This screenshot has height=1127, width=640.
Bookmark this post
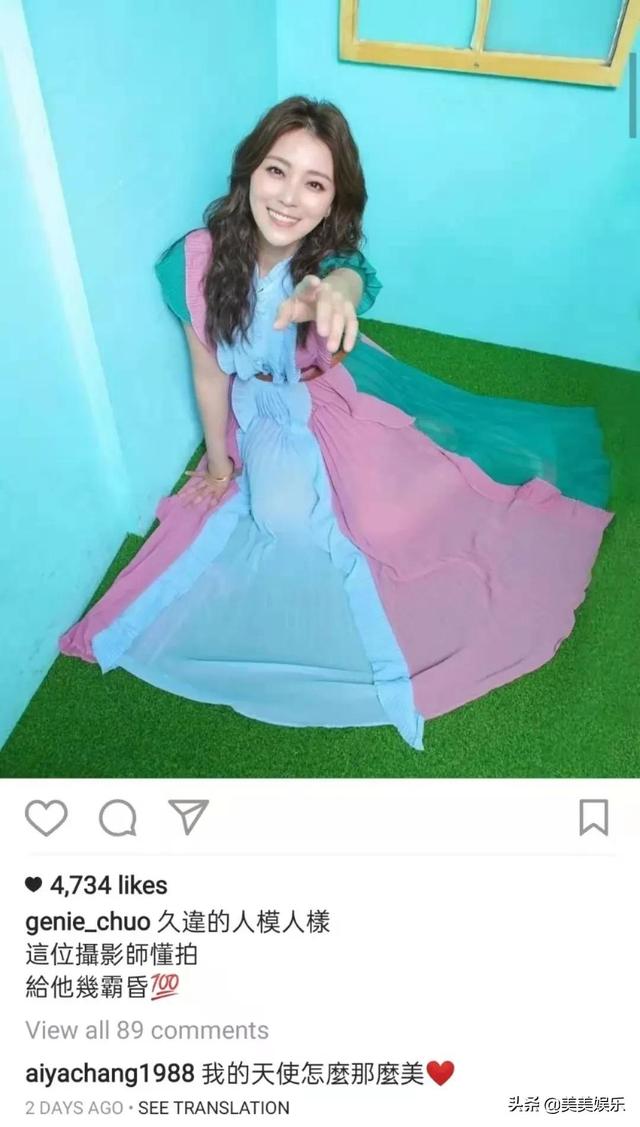click(x=594, y=818)
